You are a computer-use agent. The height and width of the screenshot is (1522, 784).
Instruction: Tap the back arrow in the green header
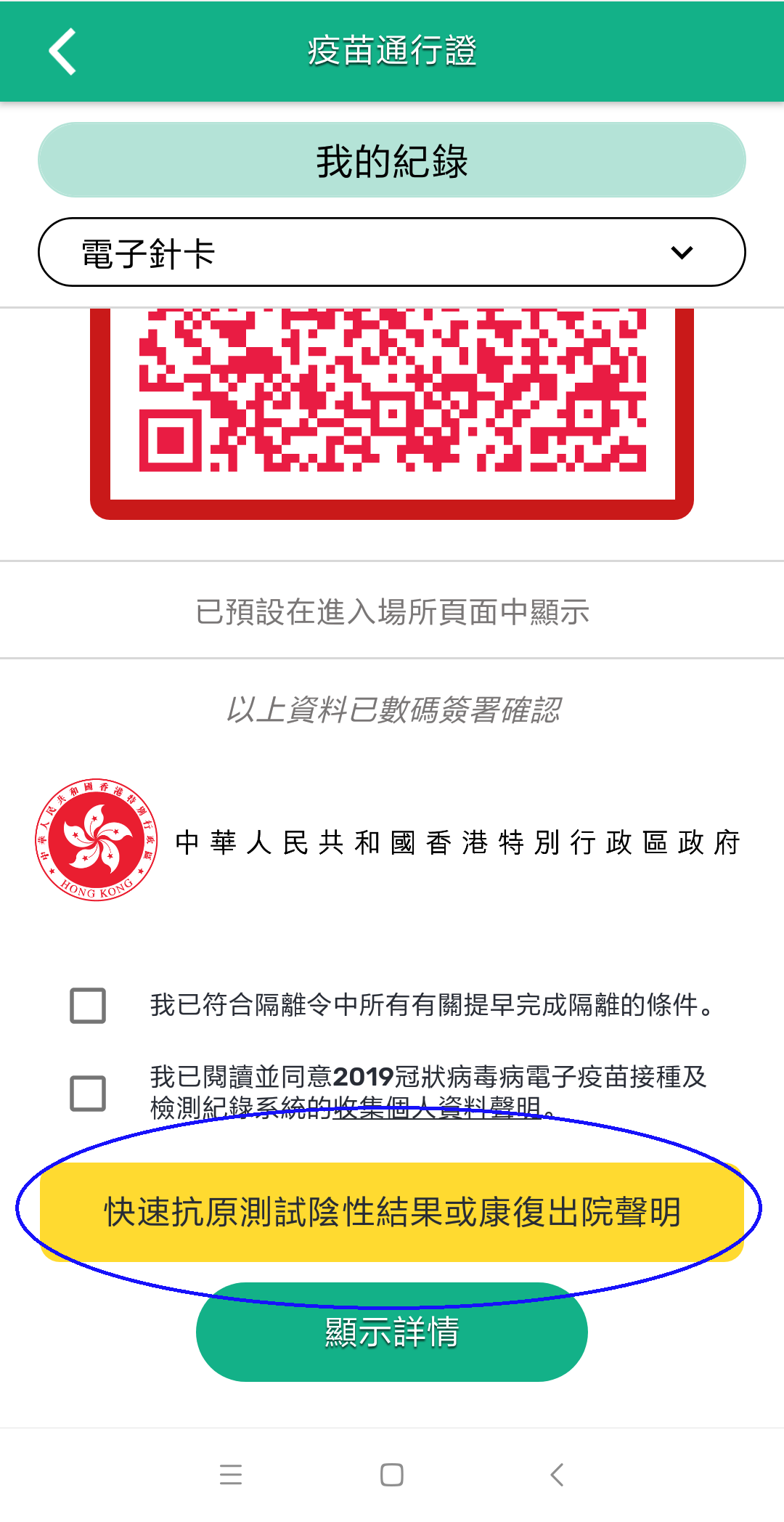[x=62, y=51]
